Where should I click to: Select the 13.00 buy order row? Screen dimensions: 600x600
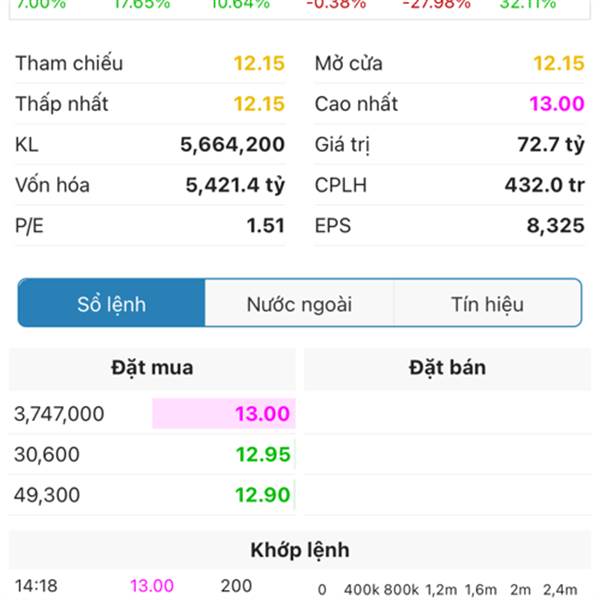(x=153, y=414)
